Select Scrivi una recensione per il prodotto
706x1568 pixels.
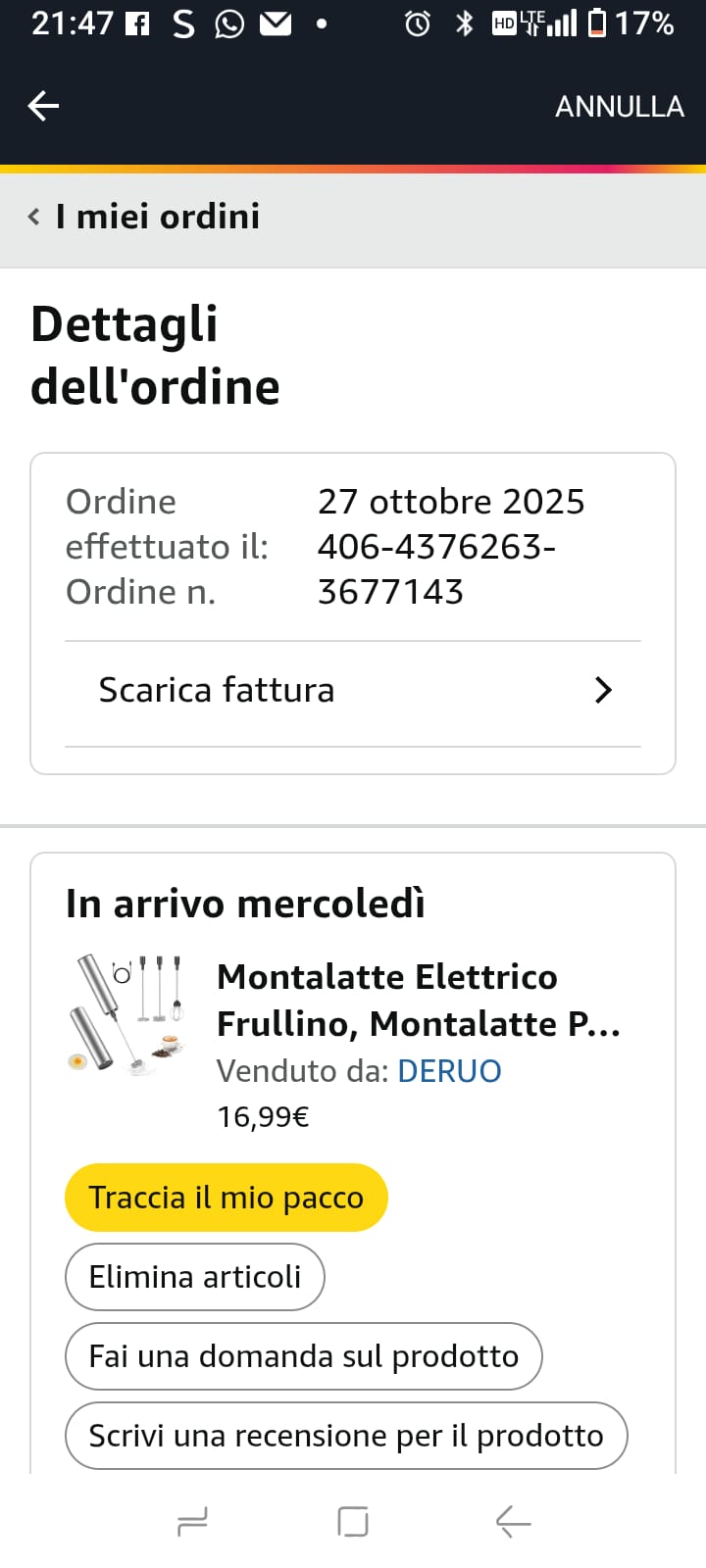point(346,1436)
